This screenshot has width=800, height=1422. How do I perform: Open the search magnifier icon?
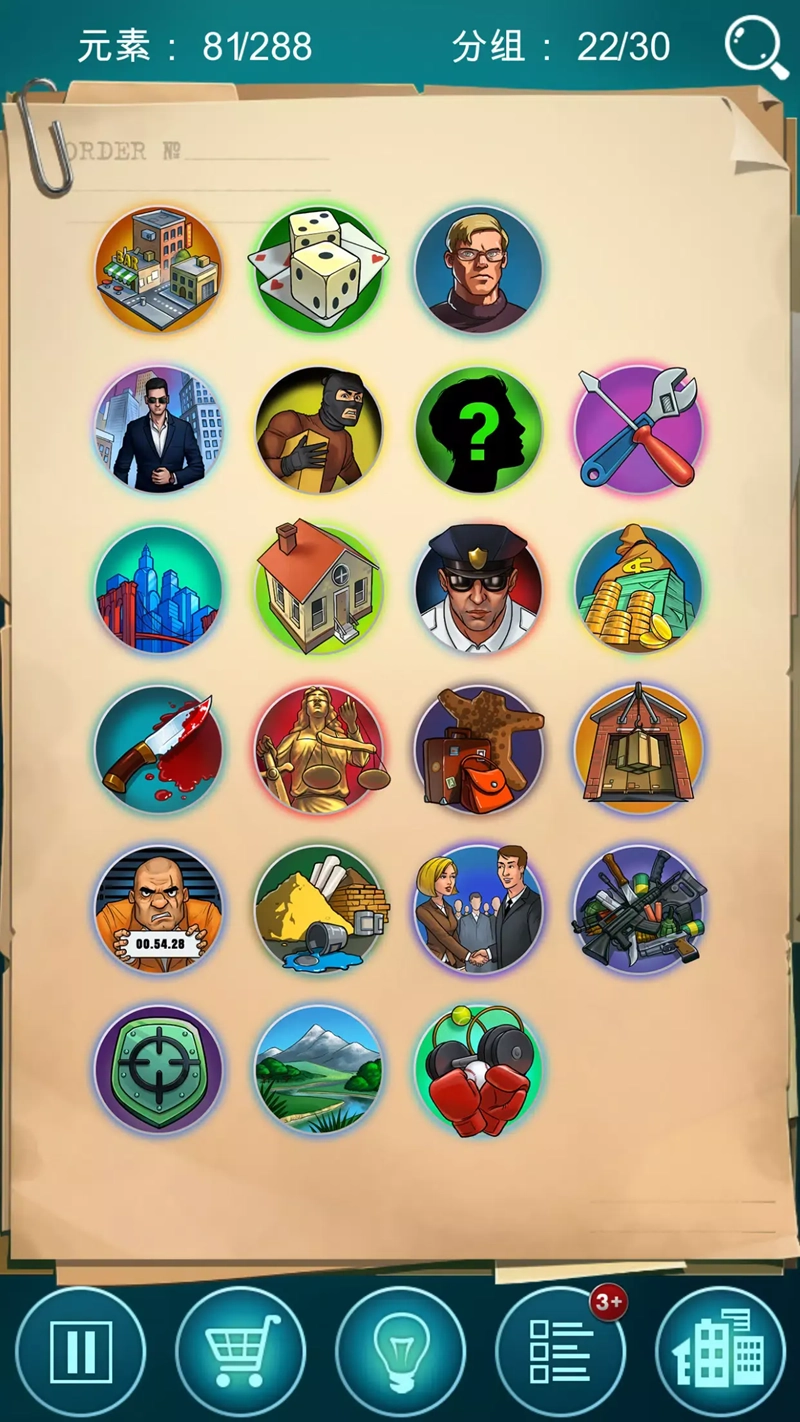pos(756,45)
